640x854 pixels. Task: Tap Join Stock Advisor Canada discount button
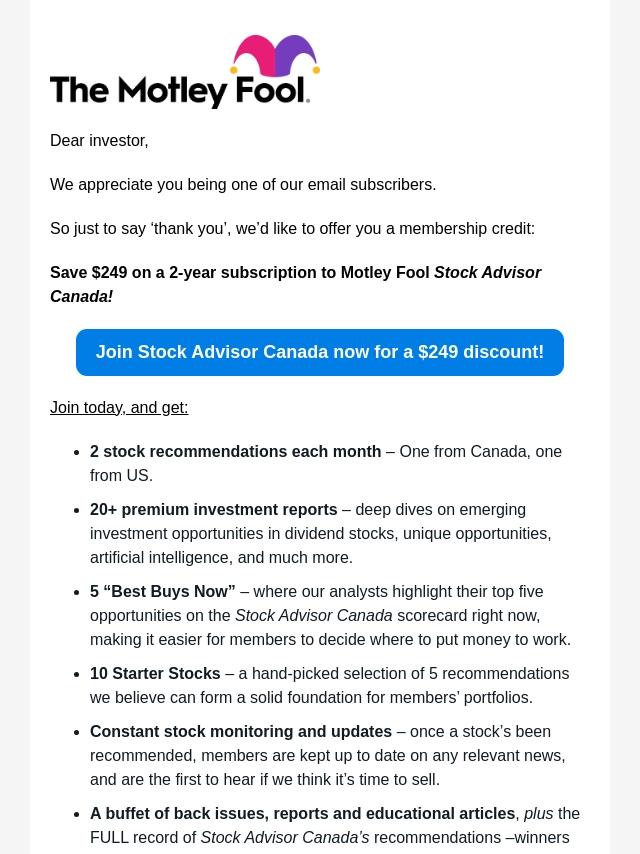[x=320, y=352]
